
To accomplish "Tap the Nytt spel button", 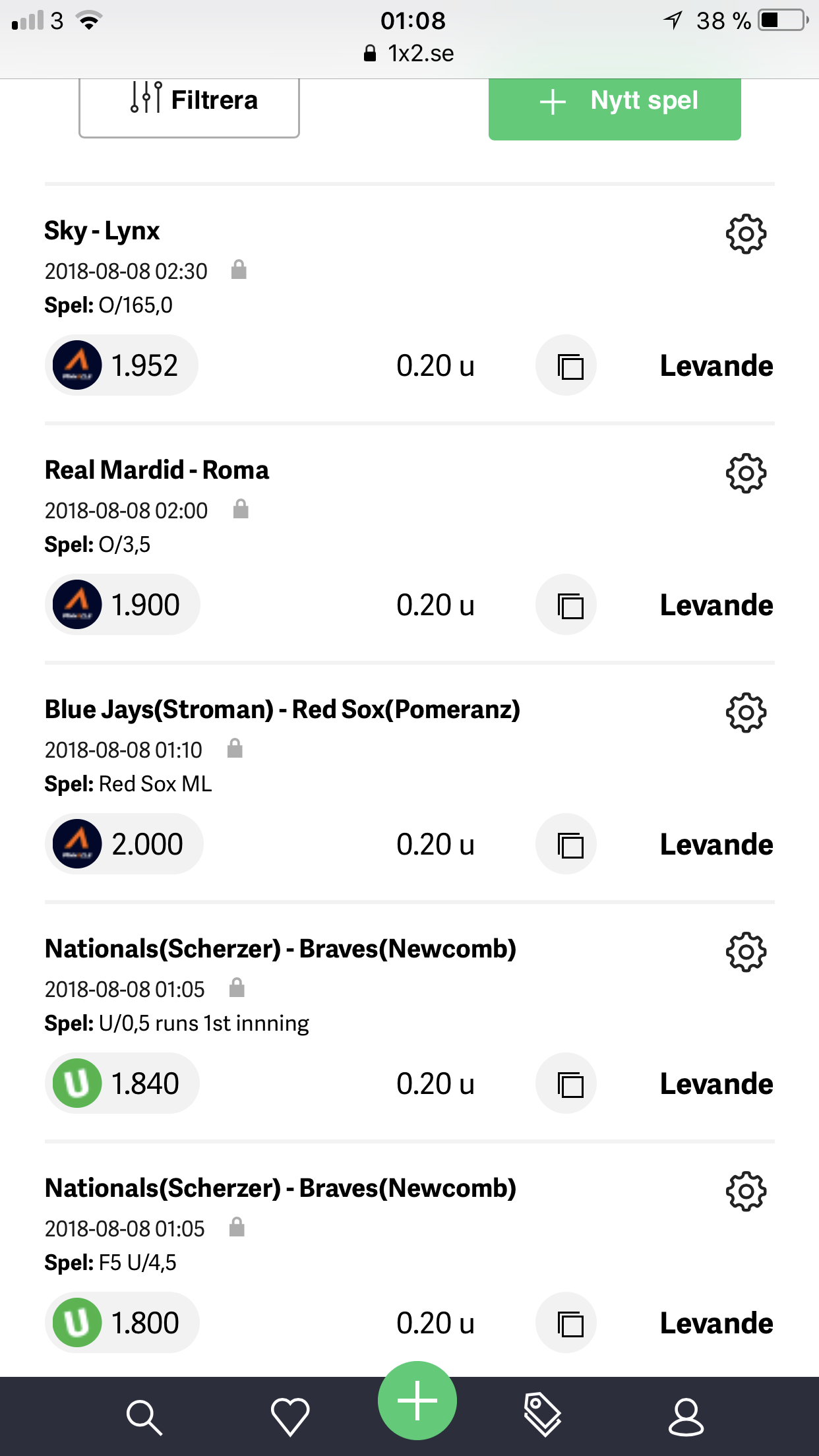I will pos(615,106).
